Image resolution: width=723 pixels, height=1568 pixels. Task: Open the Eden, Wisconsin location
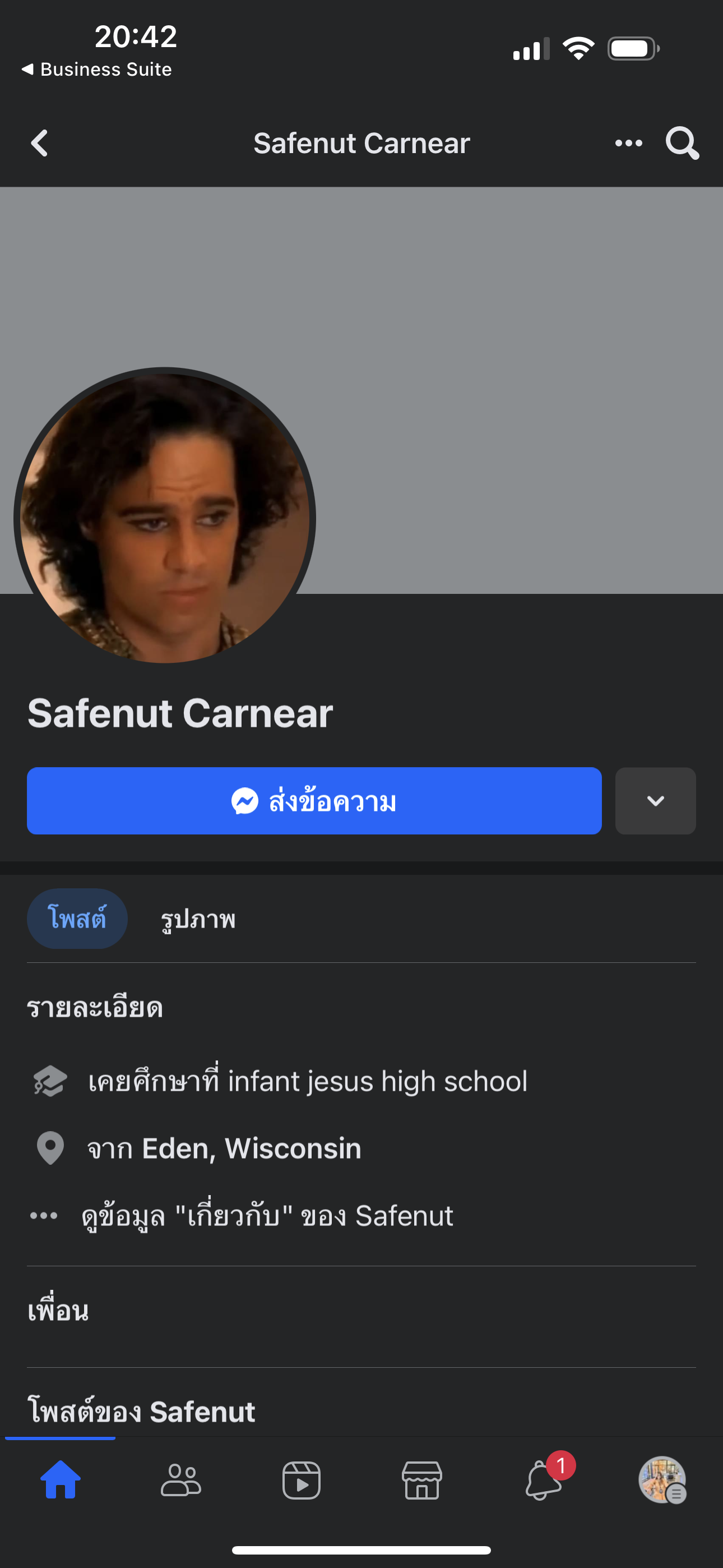pyautogui.click(x=251, y=1149)
